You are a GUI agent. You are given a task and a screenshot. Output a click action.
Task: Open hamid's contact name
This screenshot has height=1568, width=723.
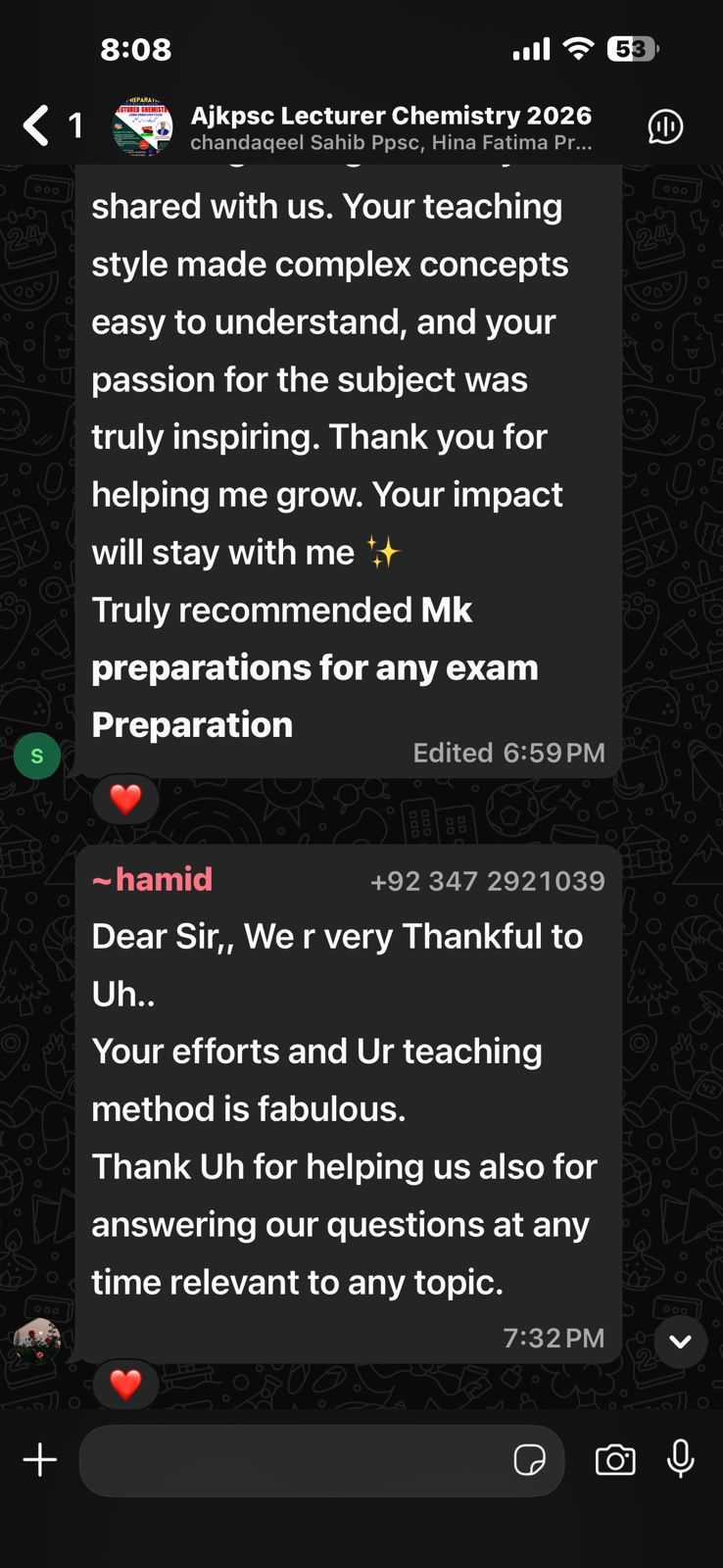[153, 879]
